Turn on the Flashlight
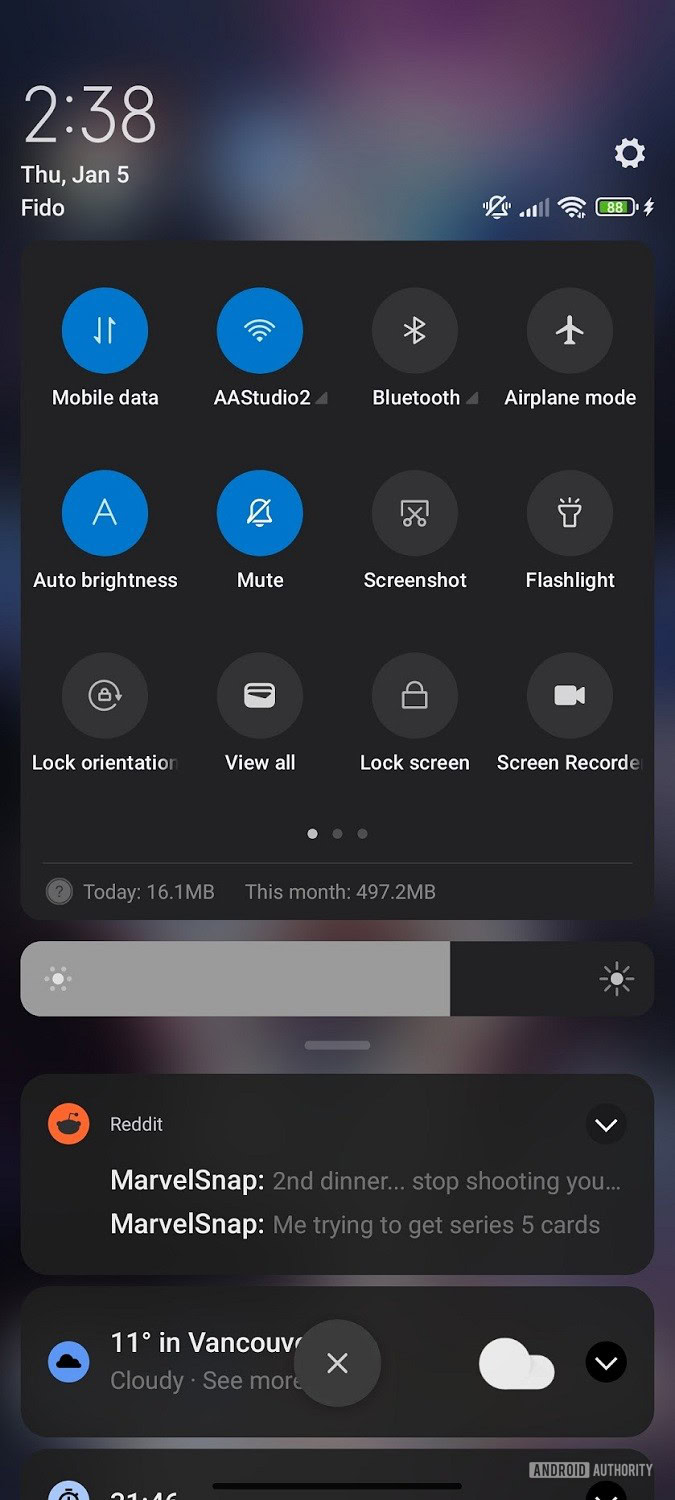This screenshot has width=675, height=1500. pos(570,513)
